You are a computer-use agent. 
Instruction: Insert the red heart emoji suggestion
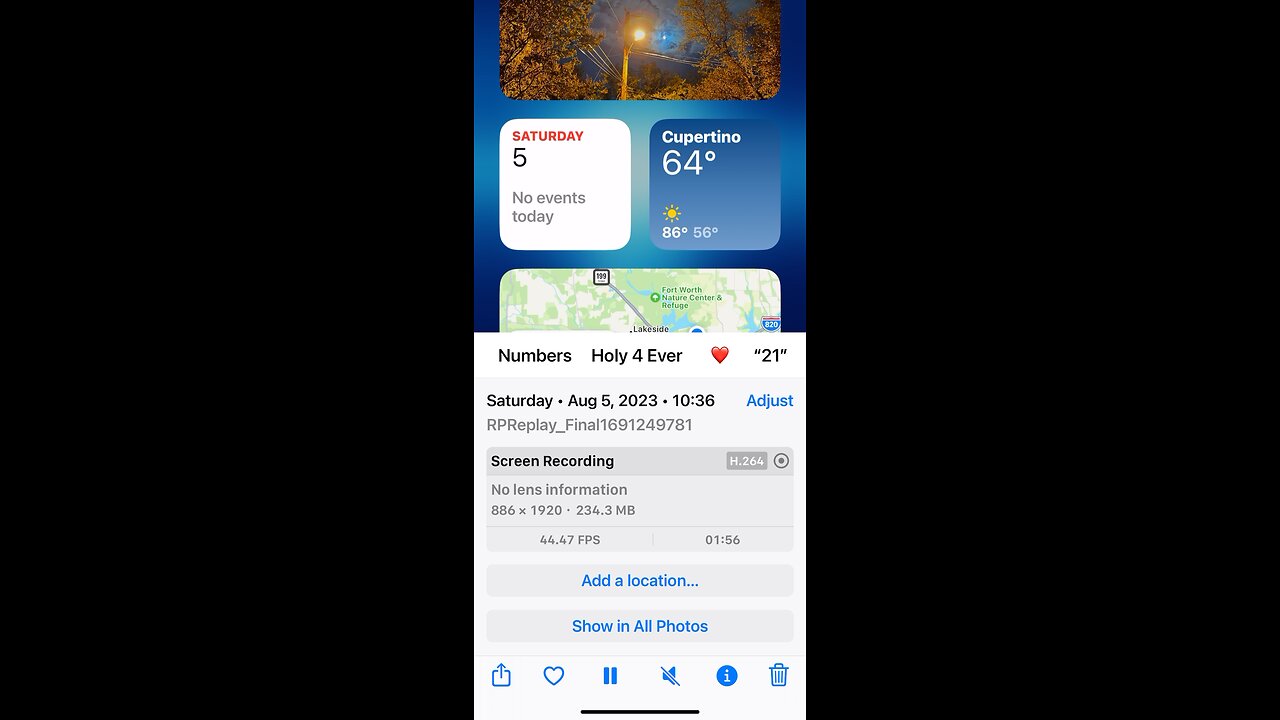coord(719,356)
